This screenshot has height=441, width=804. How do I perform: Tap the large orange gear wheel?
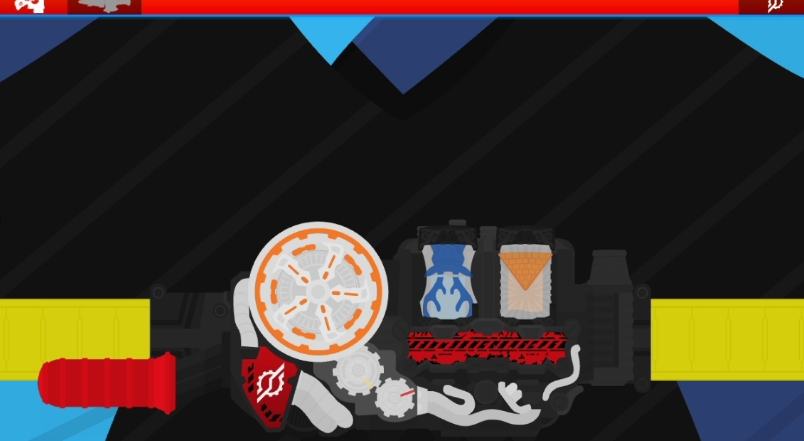tap(316, 289)
